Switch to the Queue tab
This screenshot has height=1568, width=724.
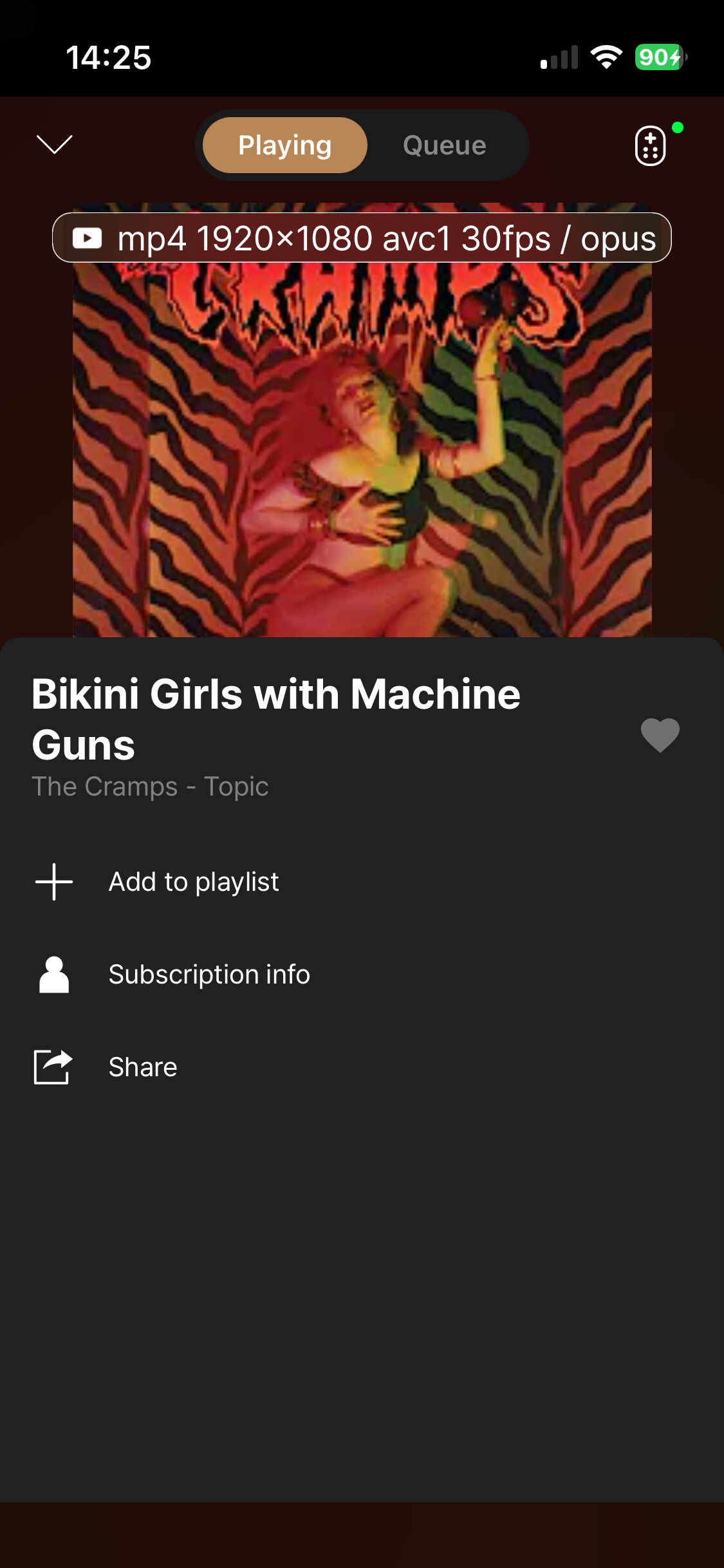[445, 145]
